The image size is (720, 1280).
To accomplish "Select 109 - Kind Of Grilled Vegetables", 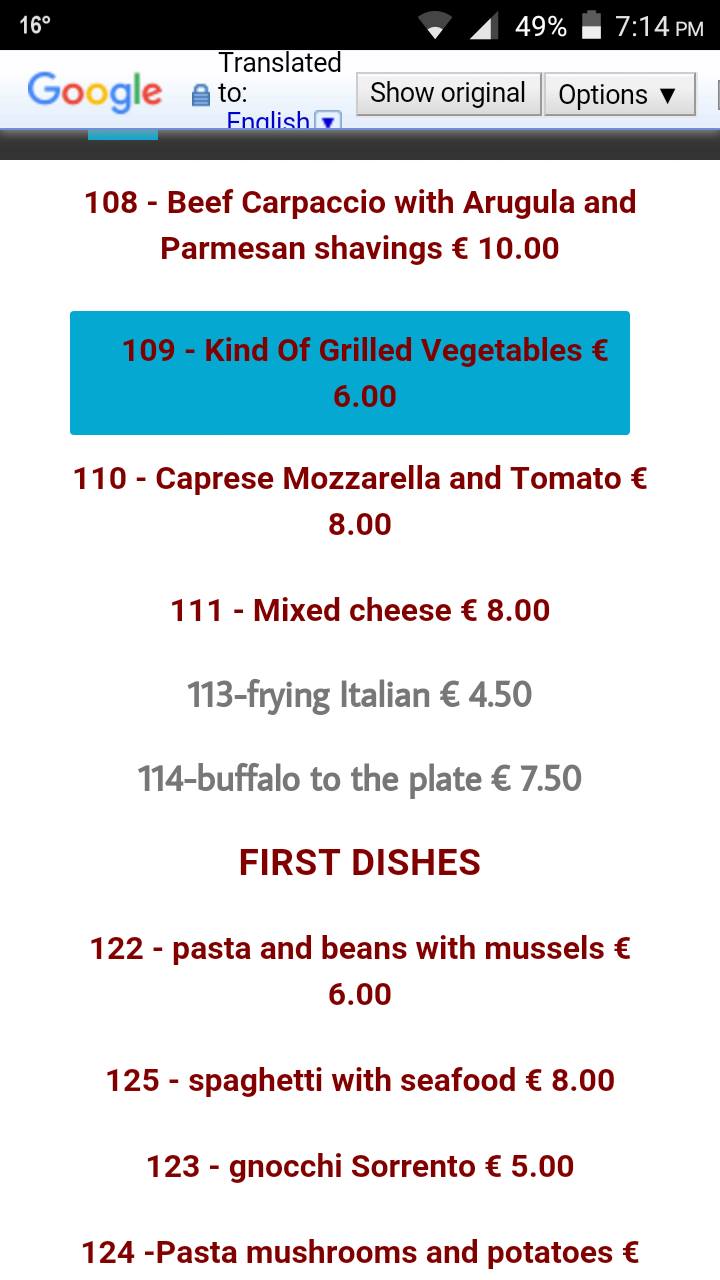I will coord(350,373).
